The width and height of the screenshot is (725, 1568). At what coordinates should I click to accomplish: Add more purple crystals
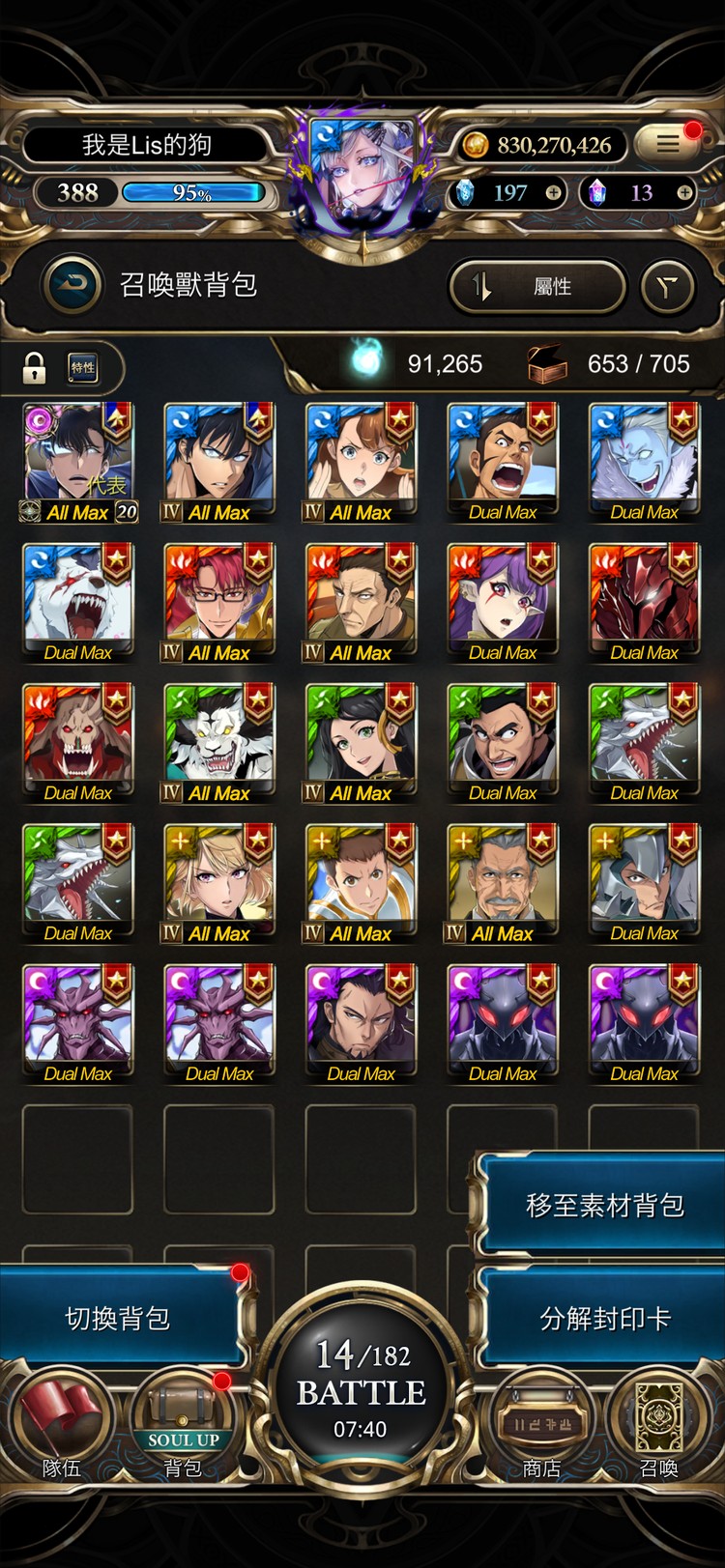click(x=684, y=193)
